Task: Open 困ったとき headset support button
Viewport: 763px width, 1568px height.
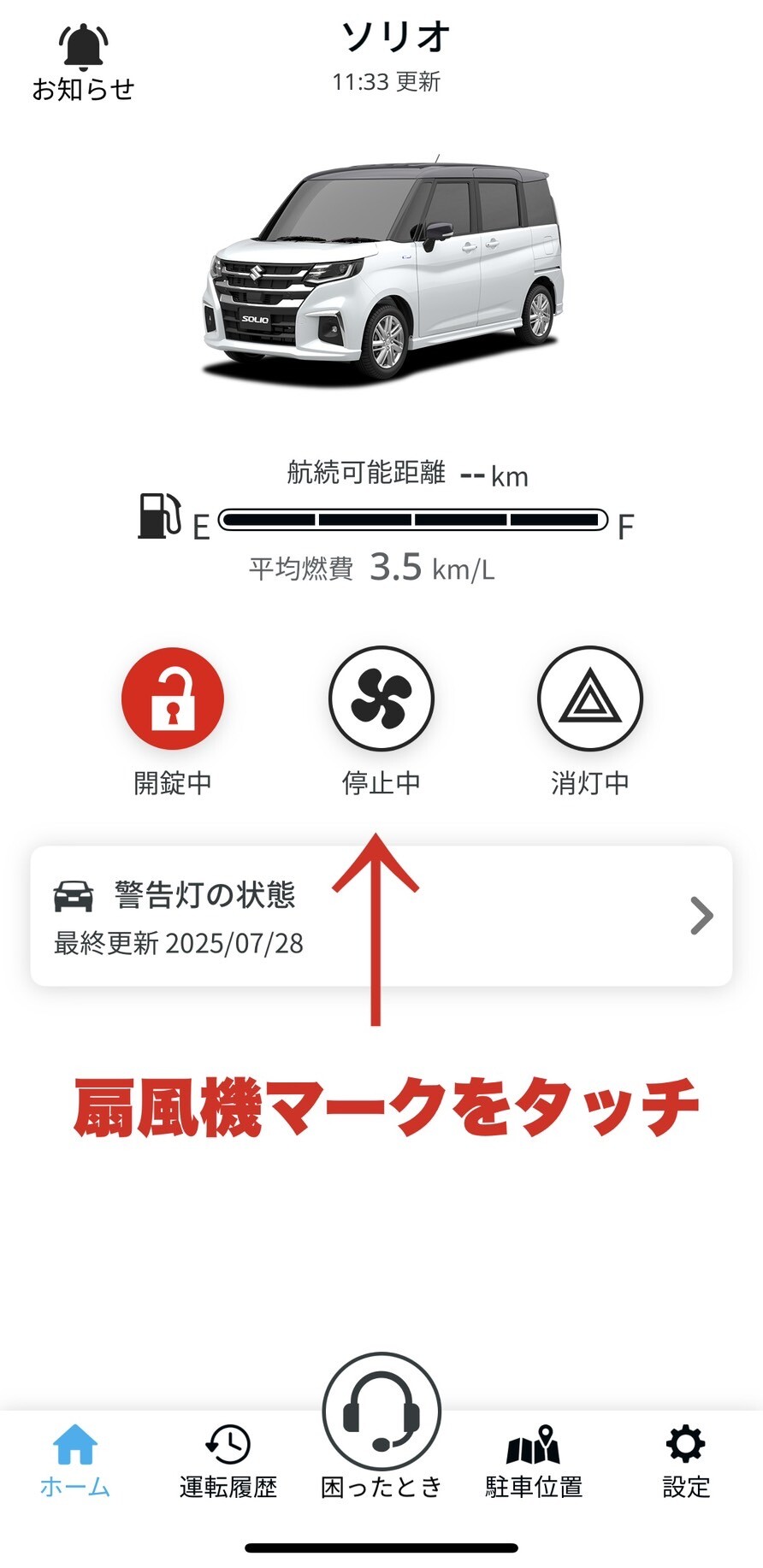Action: coord(381,1412)
